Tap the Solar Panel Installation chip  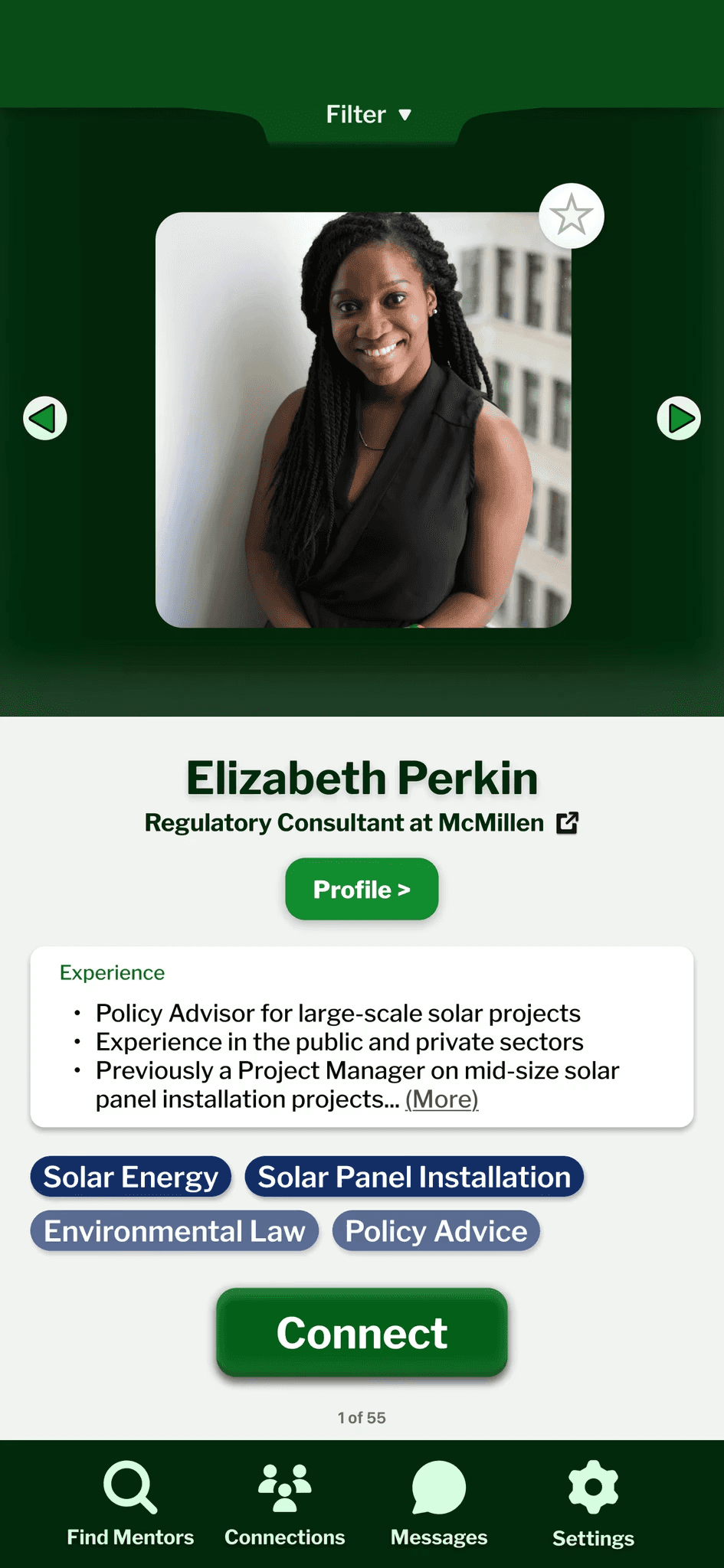pos(414,1177)
